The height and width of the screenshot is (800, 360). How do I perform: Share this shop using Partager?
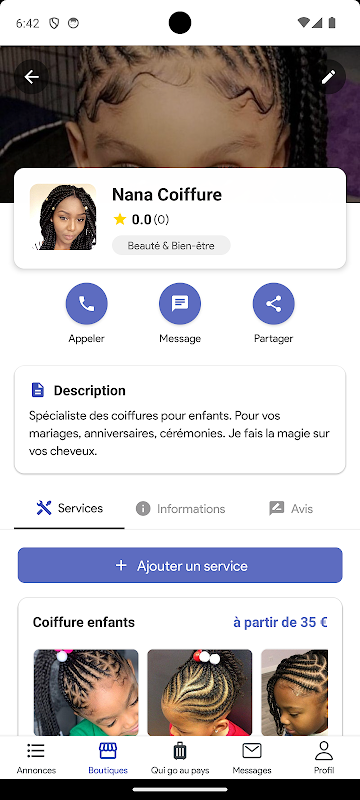274,304
